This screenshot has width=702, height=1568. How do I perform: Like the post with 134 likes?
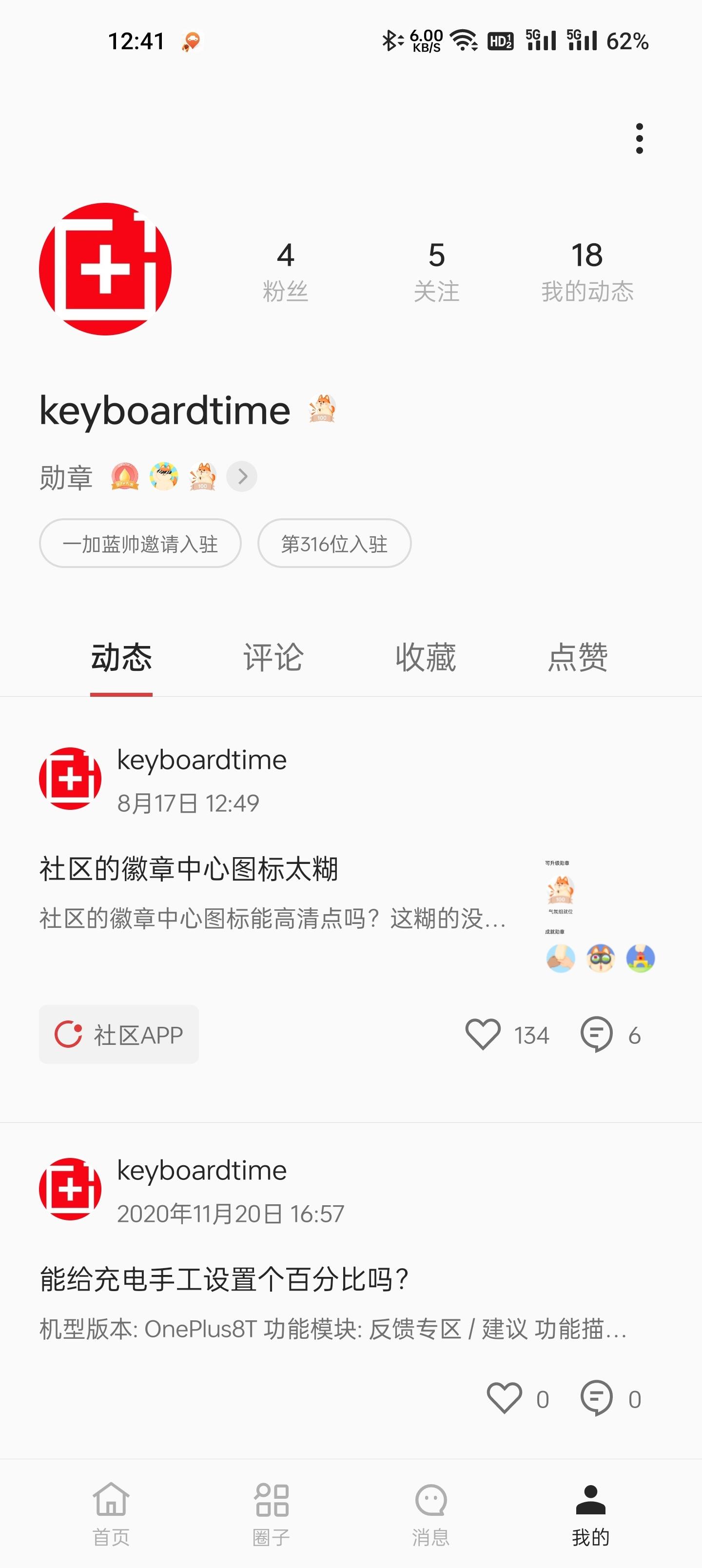[483, 1034]
